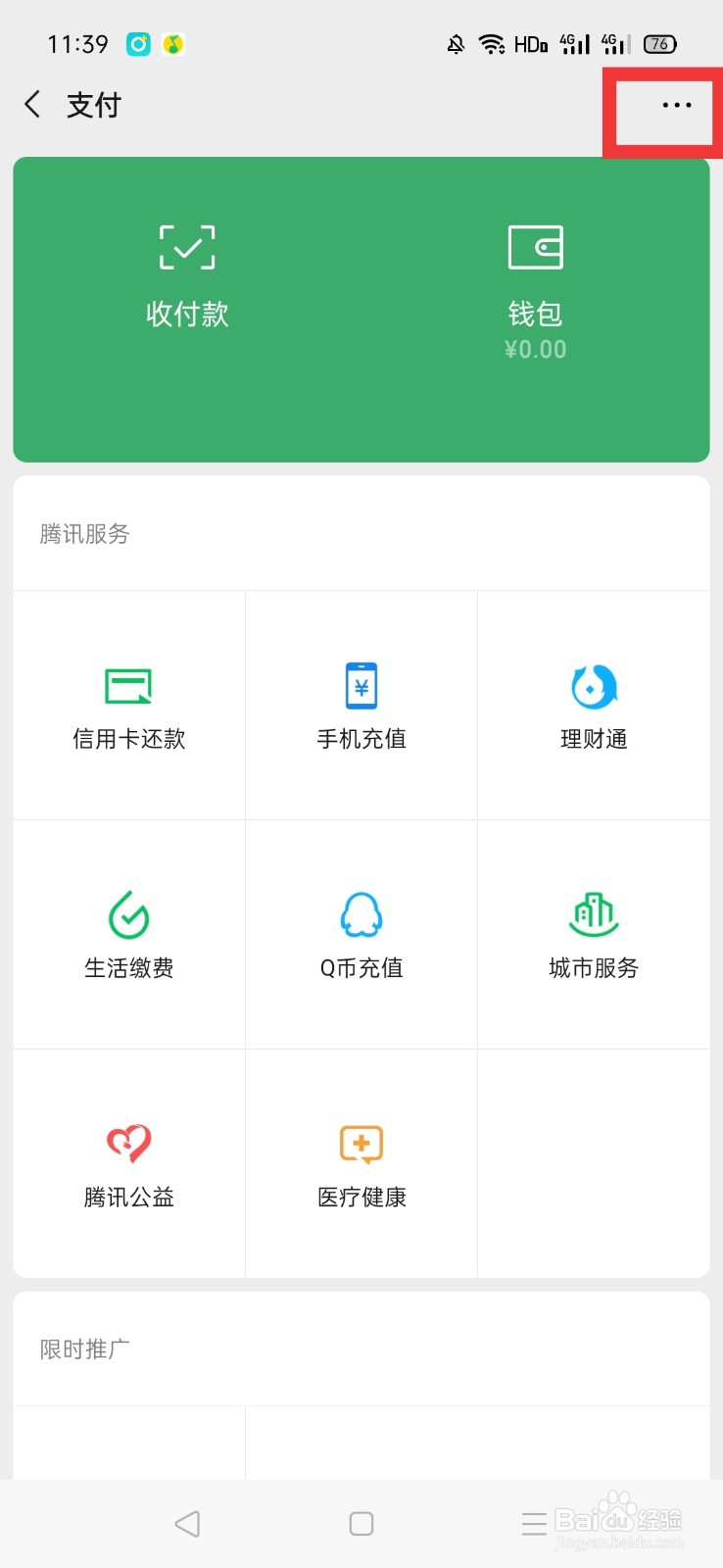Tap the back triangle in navigation bar
Image resolution: width=723 pixels, height=1568 pixels.
click(x=188, y=1523)
